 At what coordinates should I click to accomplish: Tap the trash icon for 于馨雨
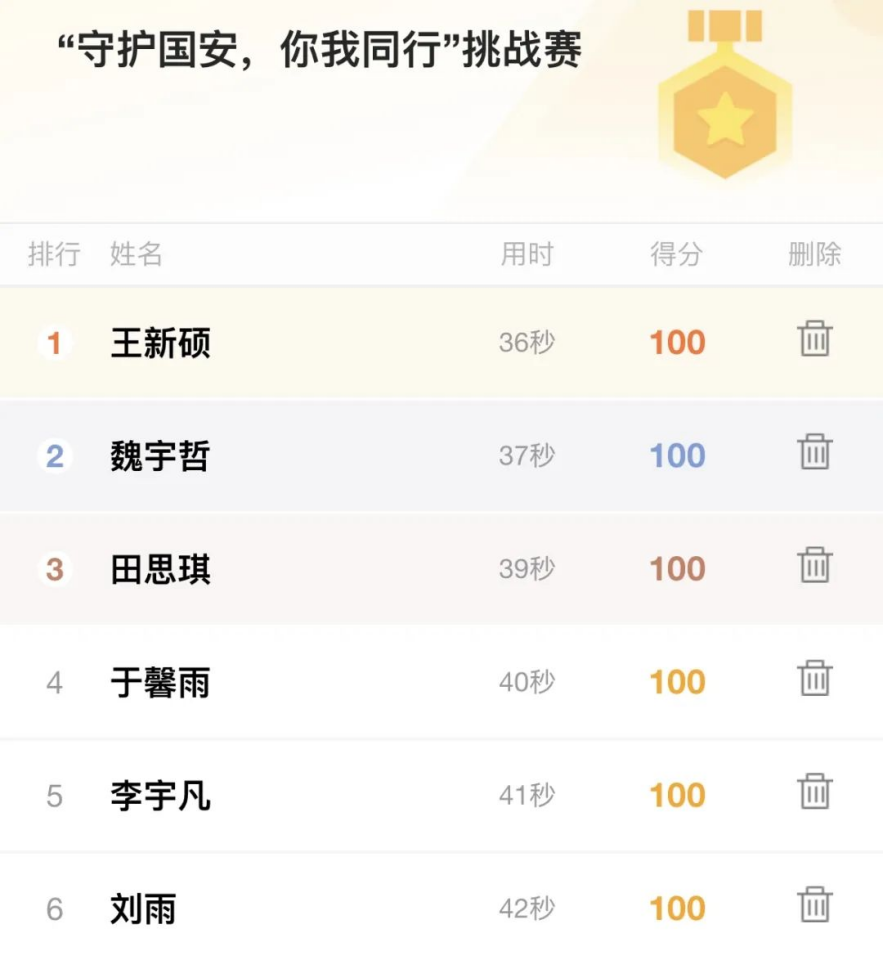[815, 679]
